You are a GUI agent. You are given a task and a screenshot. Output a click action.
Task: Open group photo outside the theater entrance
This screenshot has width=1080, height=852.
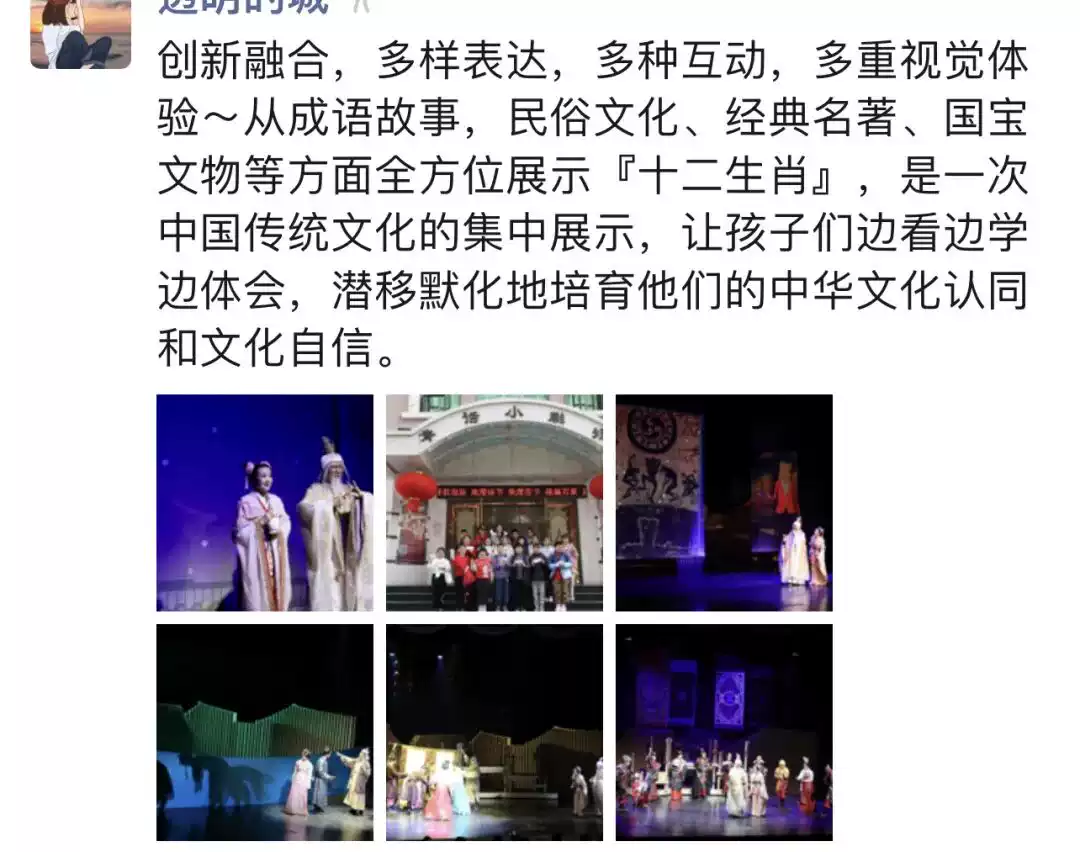click(x=495, y=502)
